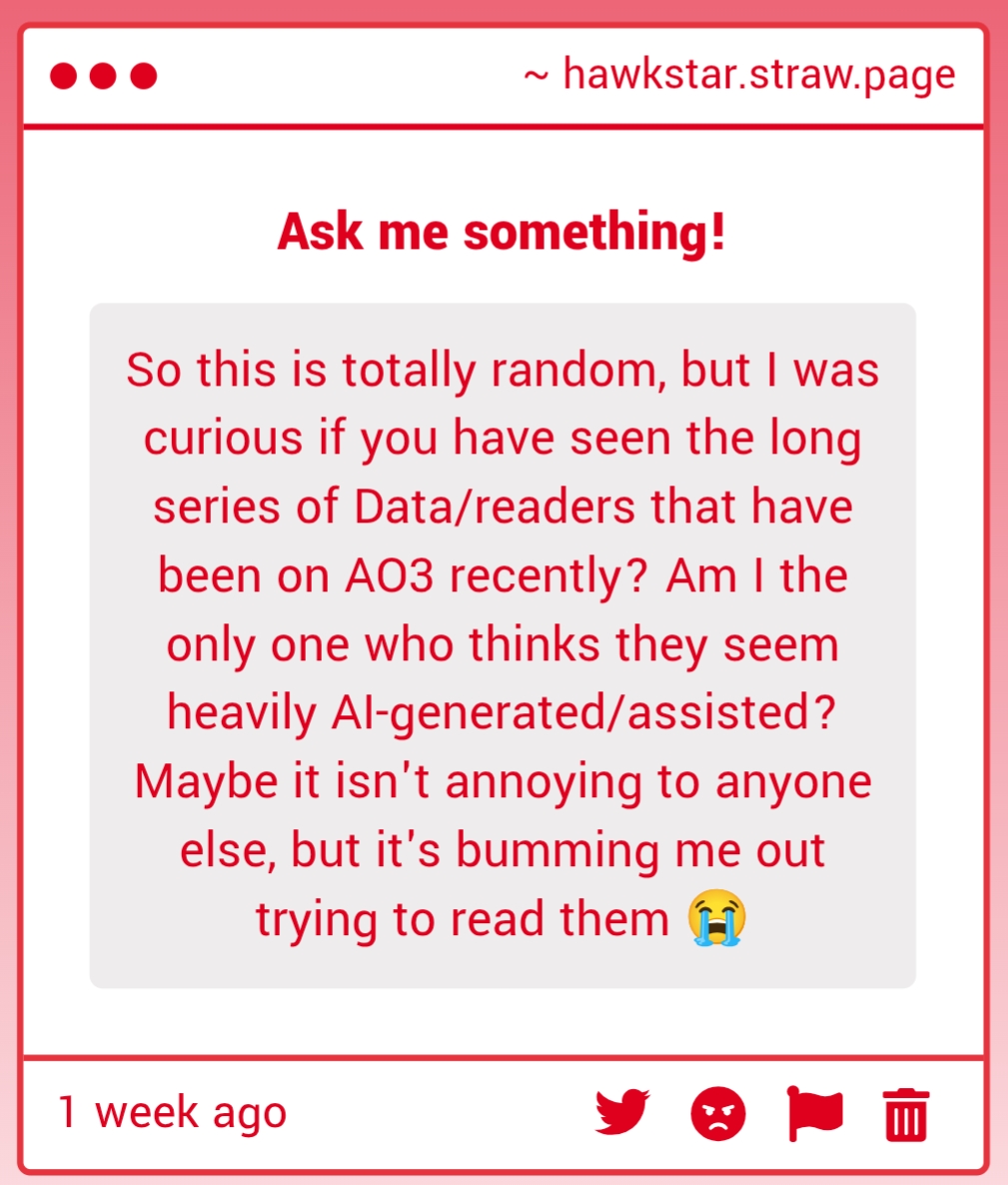1008x1185 pixels.
Task: Tap the angry face block icon
Action: click(717, 1113)
